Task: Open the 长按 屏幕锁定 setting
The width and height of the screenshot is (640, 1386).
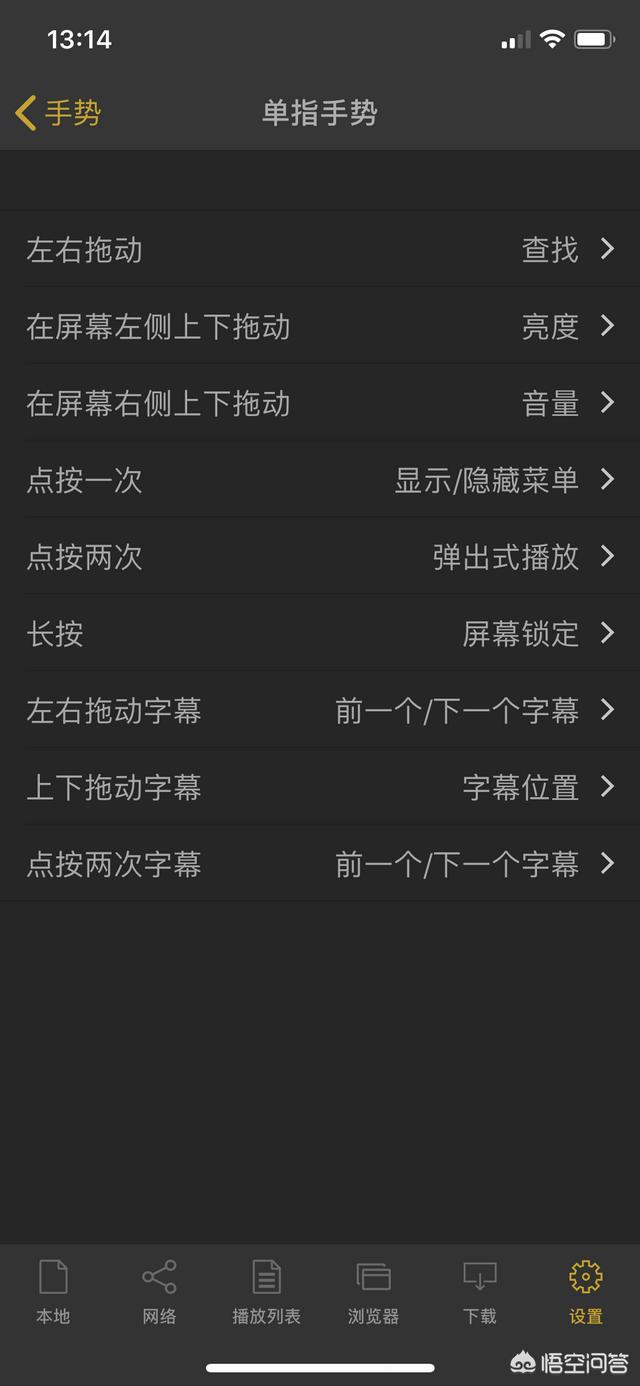Action: pyautogui.click(x=320, y=633)
